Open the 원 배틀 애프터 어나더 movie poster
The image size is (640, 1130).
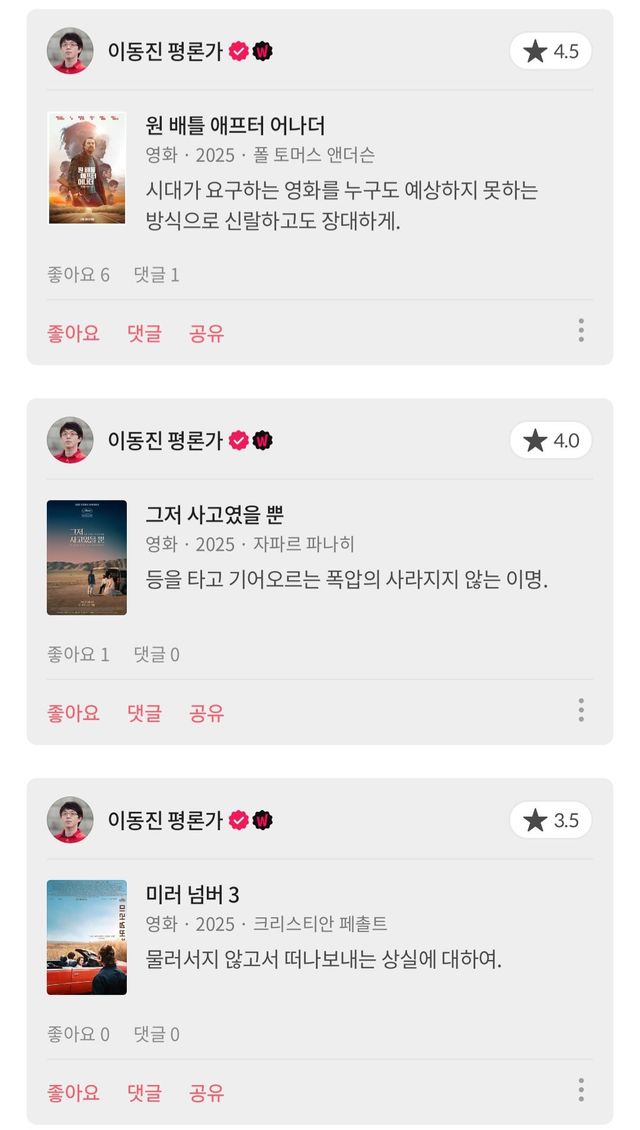point(87,168)
